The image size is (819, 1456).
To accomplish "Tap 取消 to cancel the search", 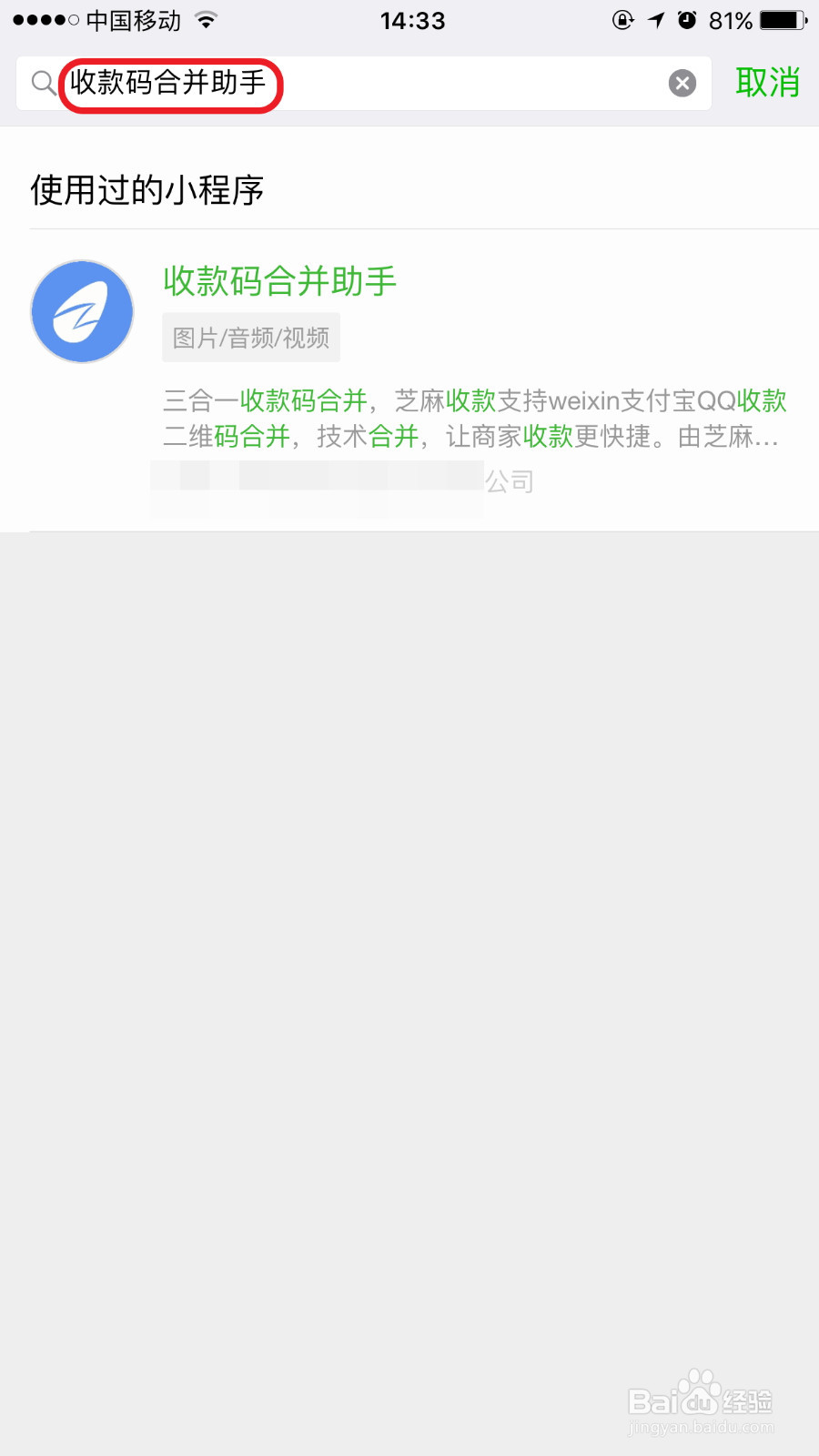I will click(x=767, y=84).
